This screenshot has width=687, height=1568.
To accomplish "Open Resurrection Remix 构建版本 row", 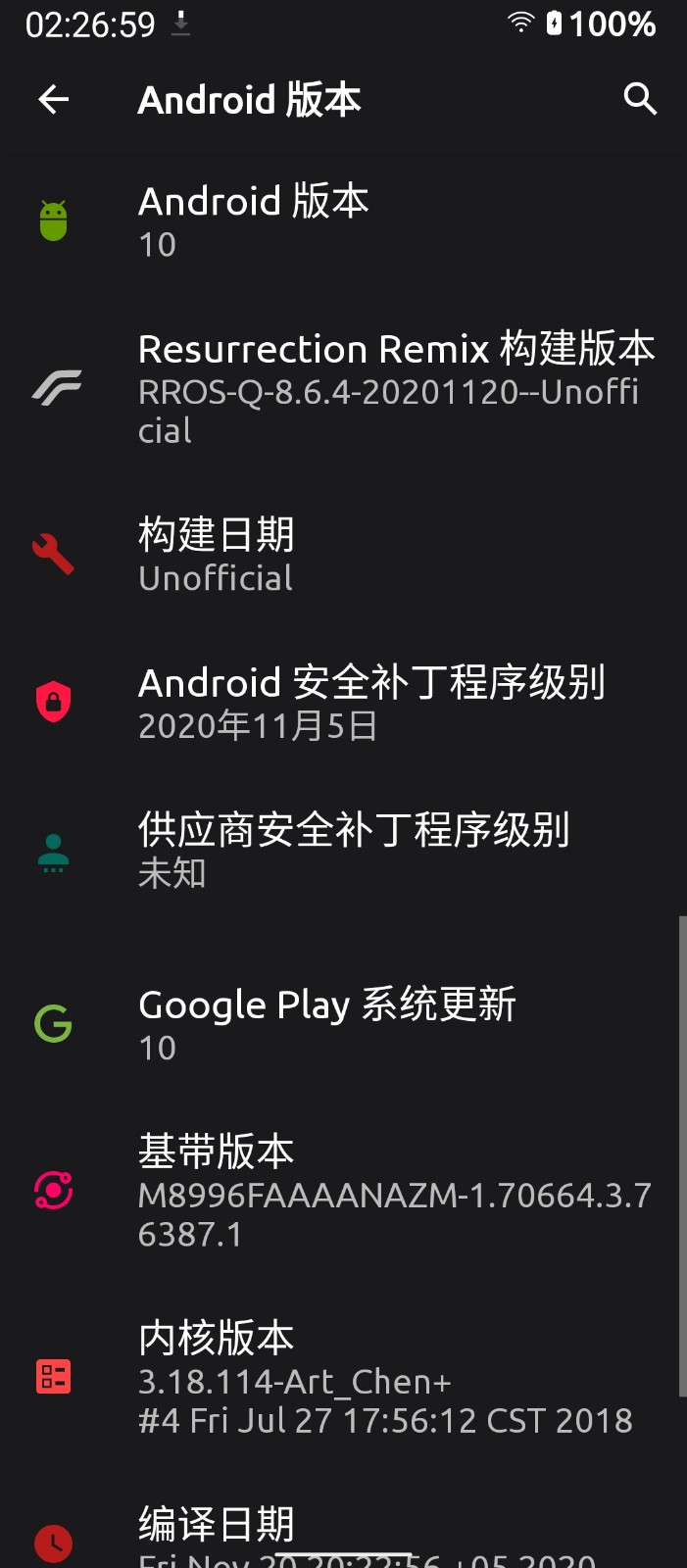I will 343,388.
